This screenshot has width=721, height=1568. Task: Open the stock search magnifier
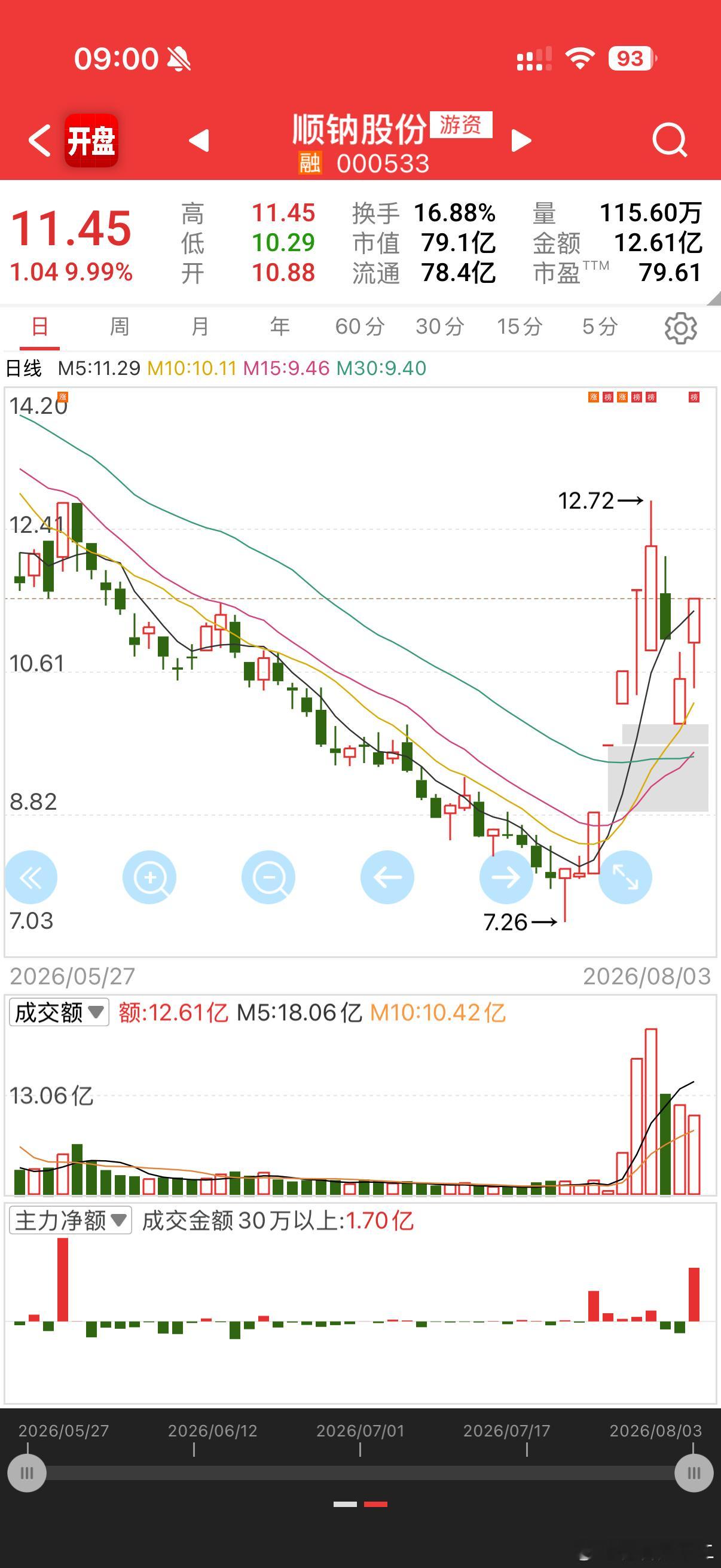(670, 141)
